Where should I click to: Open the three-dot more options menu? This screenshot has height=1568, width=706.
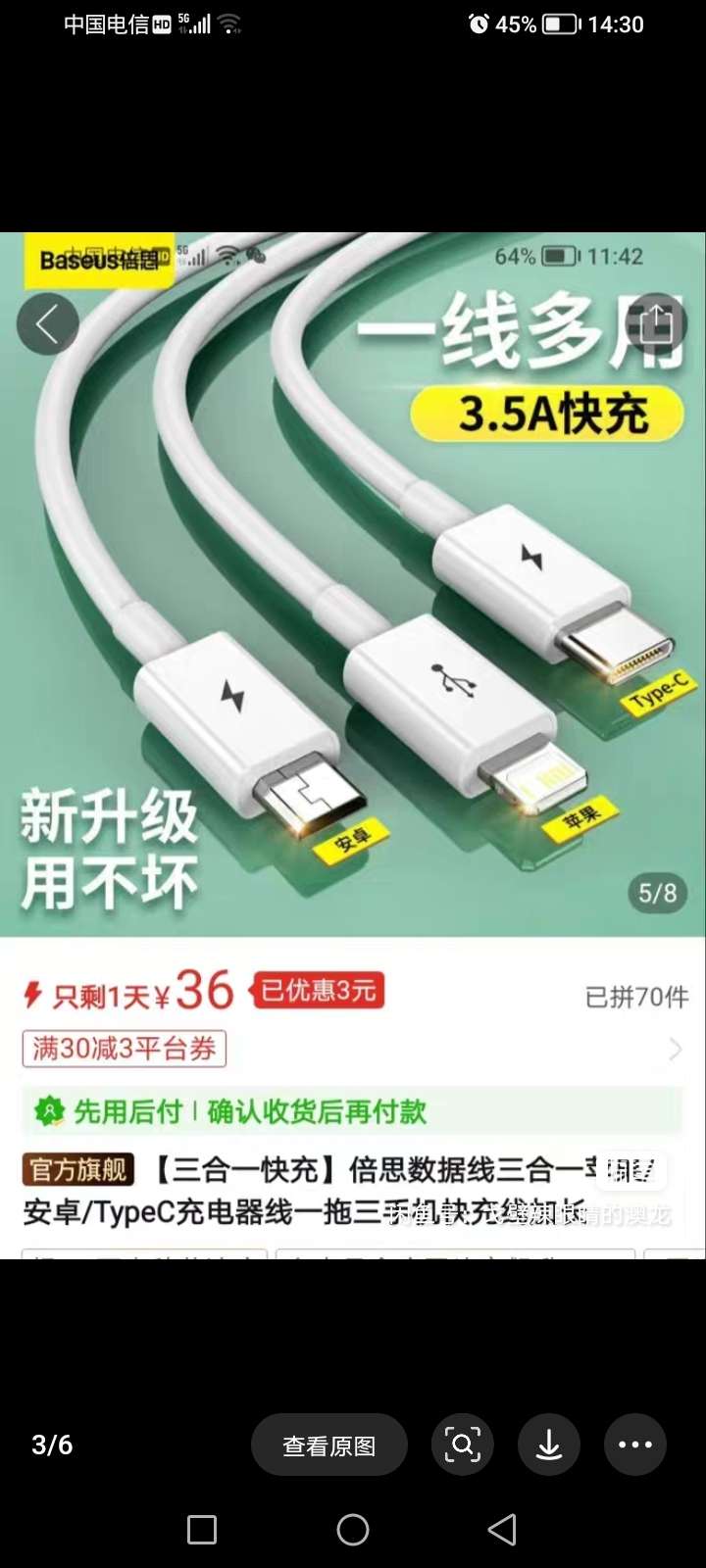click(635, 1445)
